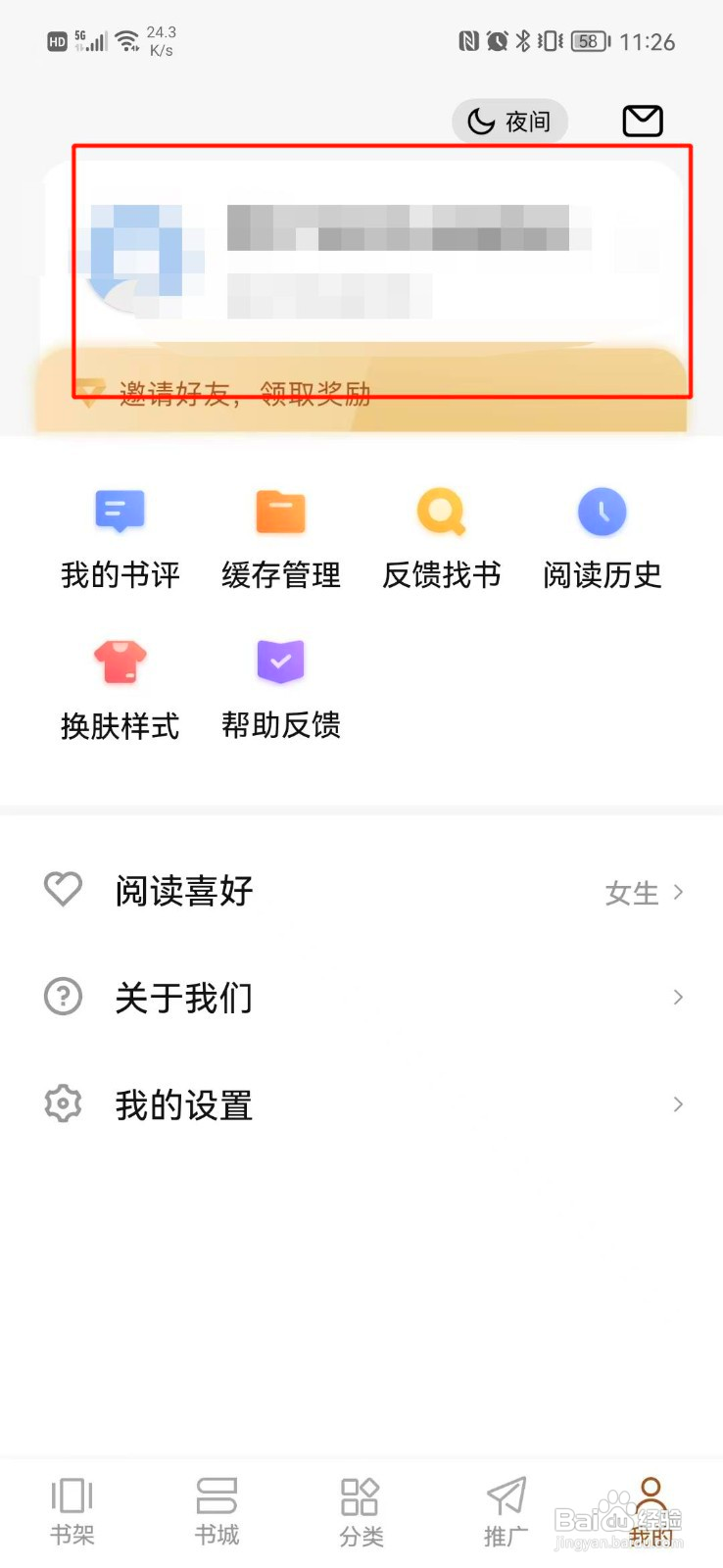Image resolution: width=723 pixels, height=1568 pixels.
Task: Open the 关于我们 row
Action: coord(361,998)
